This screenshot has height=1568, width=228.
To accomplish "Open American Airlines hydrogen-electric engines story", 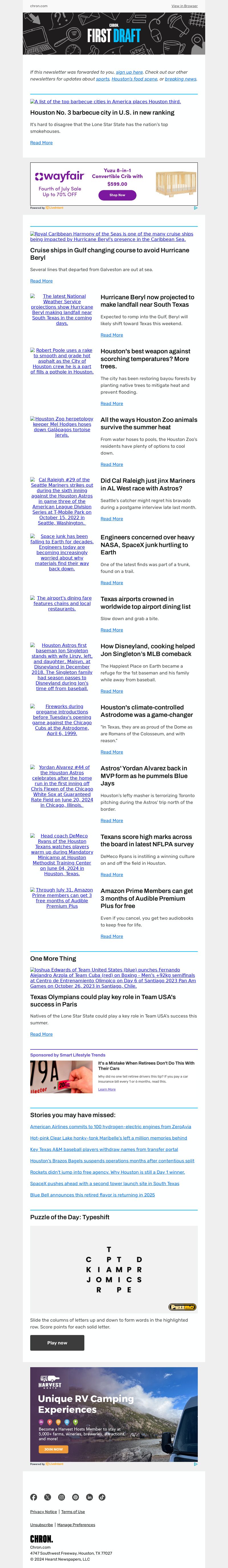I will coord(110,1127).
